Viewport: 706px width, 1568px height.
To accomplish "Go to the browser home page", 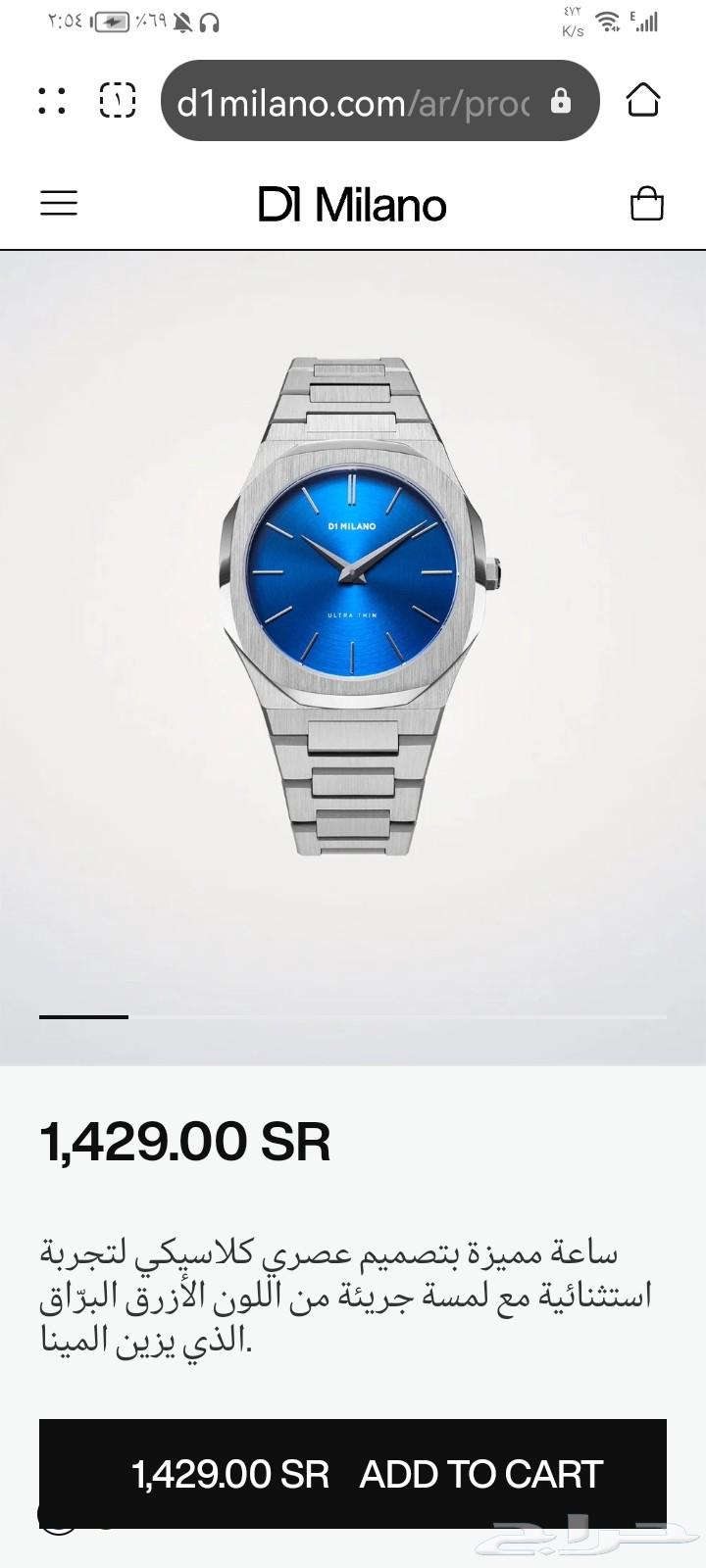I will (x=643, y=100).
